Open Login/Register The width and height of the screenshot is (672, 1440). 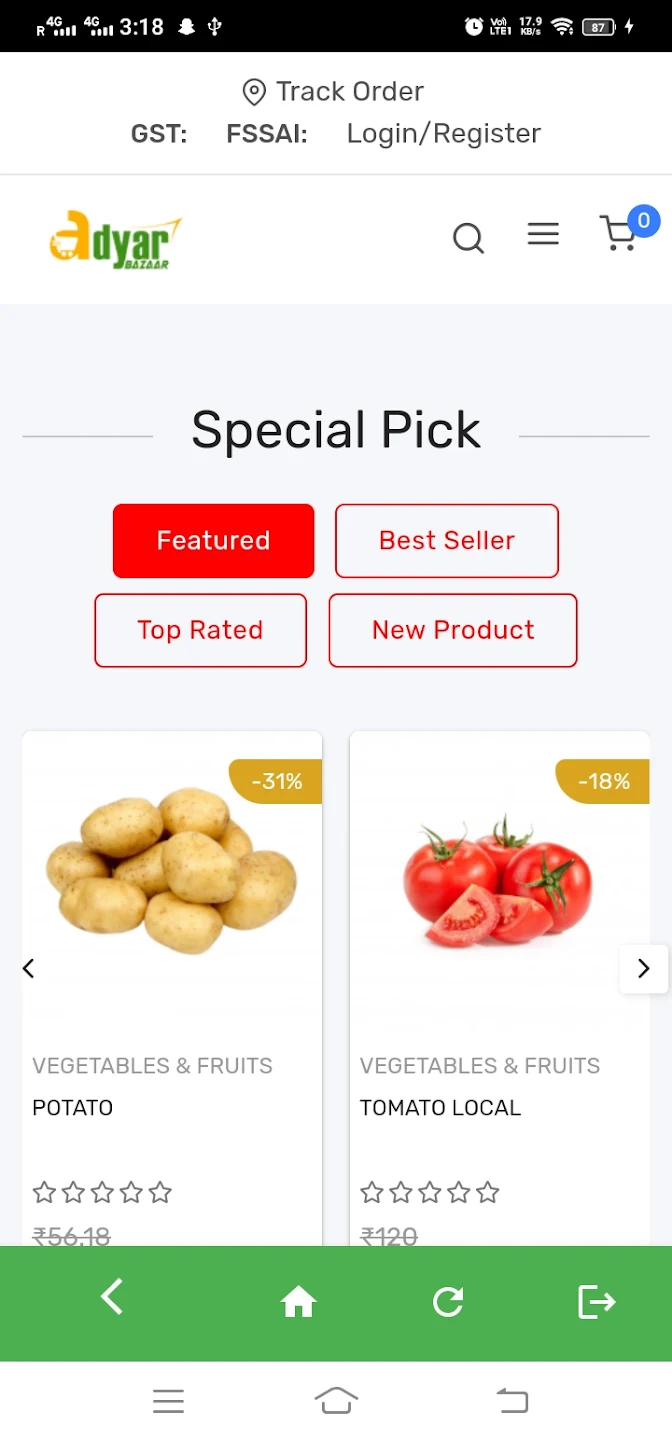(443, 134)
